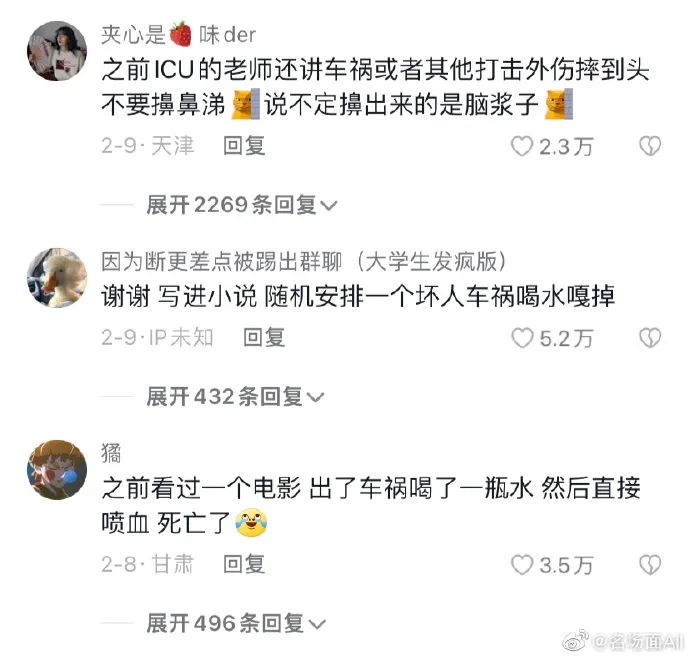Reply to the IP未知 comment
Viewport: 690px width, 658px height.
[x=264, y=338]
